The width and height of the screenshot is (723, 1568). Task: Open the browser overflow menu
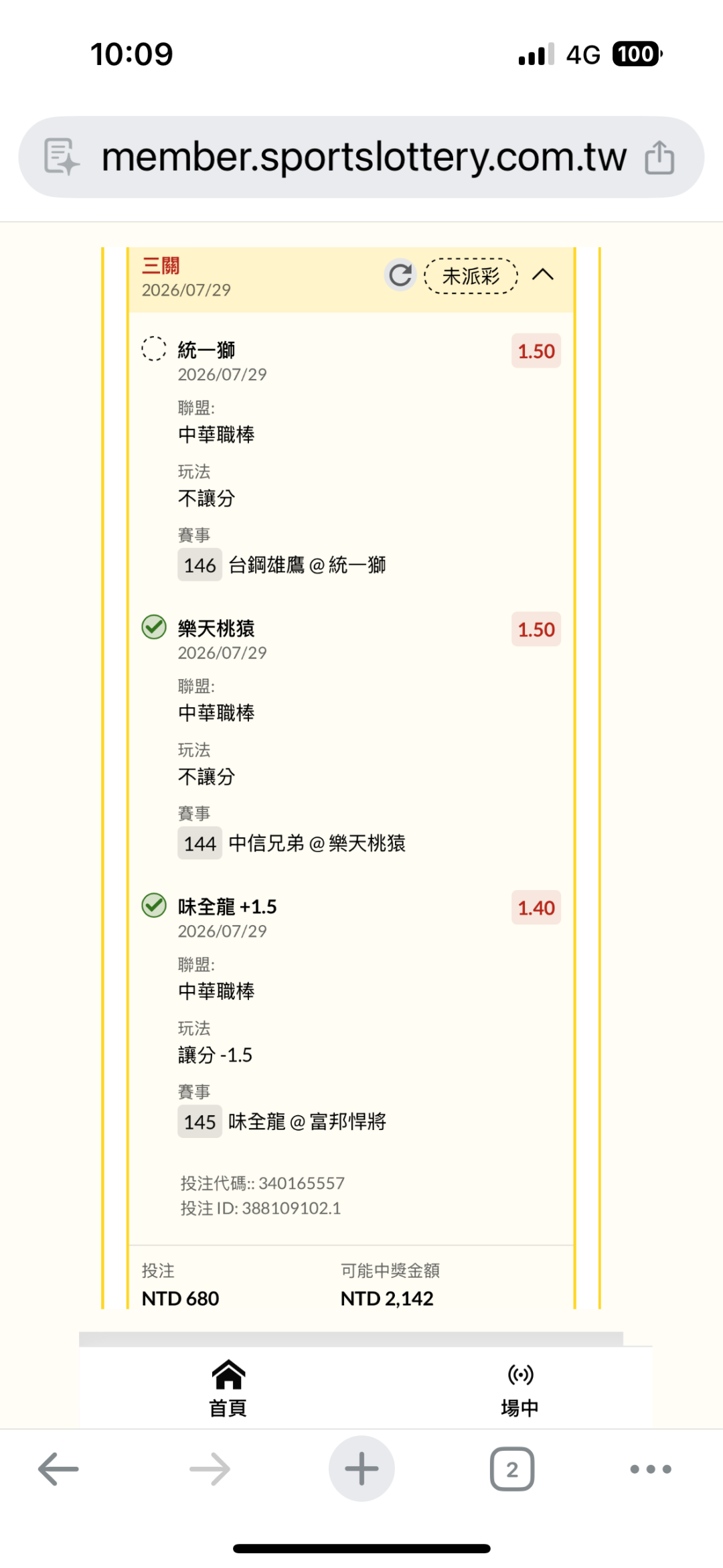(x=651, y=1469)
